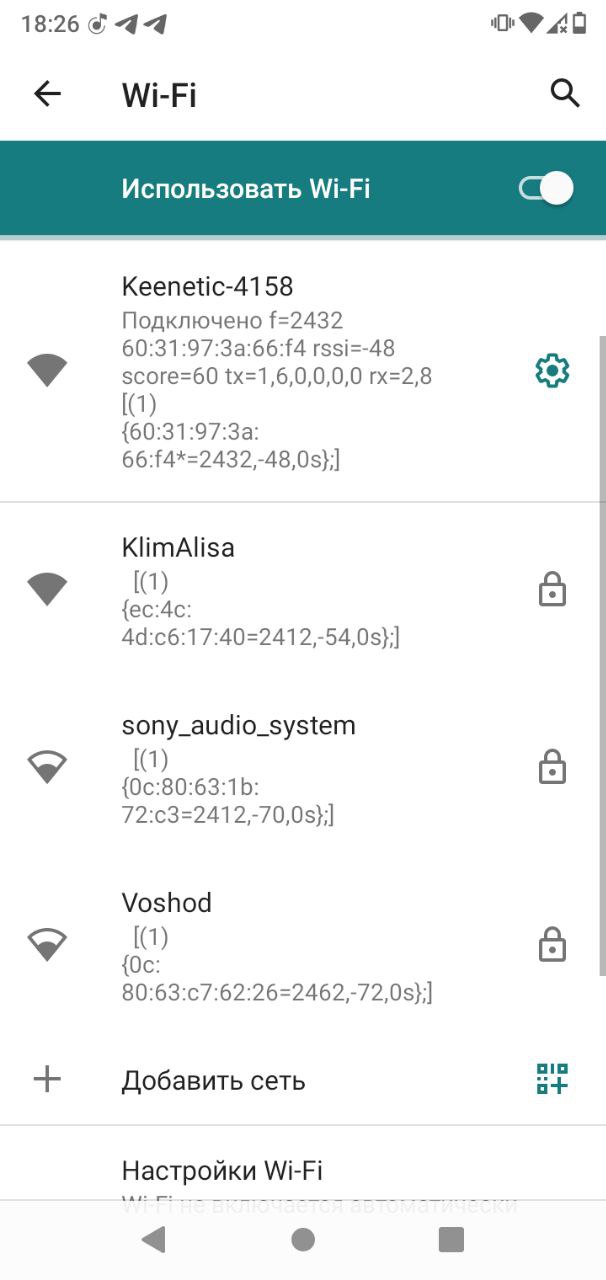The height and width of the screenshot is (1280, 606).
Task: Turn off the Использовать Wi-Fi switch
Action: (546, 188)
